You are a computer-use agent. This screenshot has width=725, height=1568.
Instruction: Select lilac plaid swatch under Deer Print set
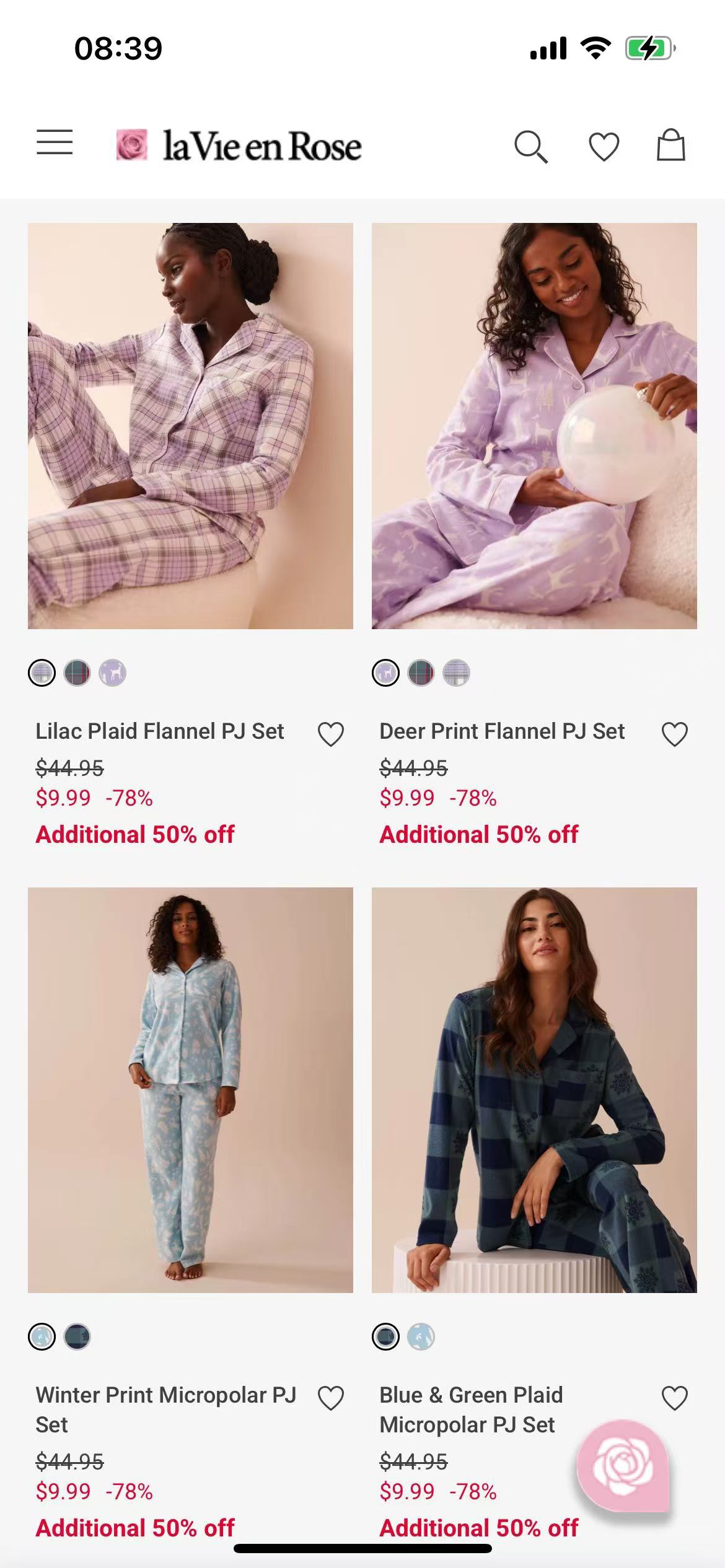coord(457,673)
